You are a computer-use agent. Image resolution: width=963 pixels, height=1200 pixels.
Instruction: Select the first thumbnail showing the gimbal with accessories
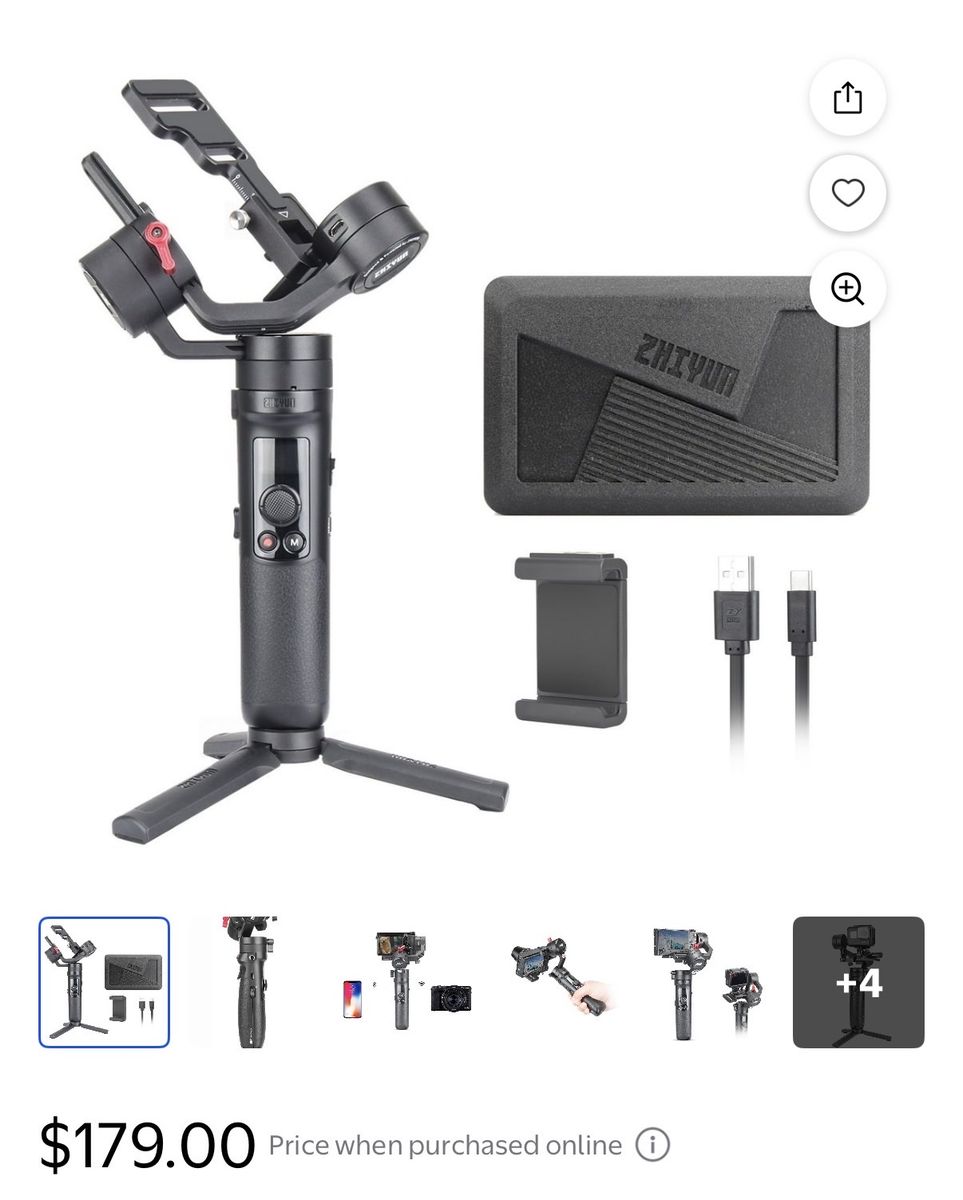(104, 982)
